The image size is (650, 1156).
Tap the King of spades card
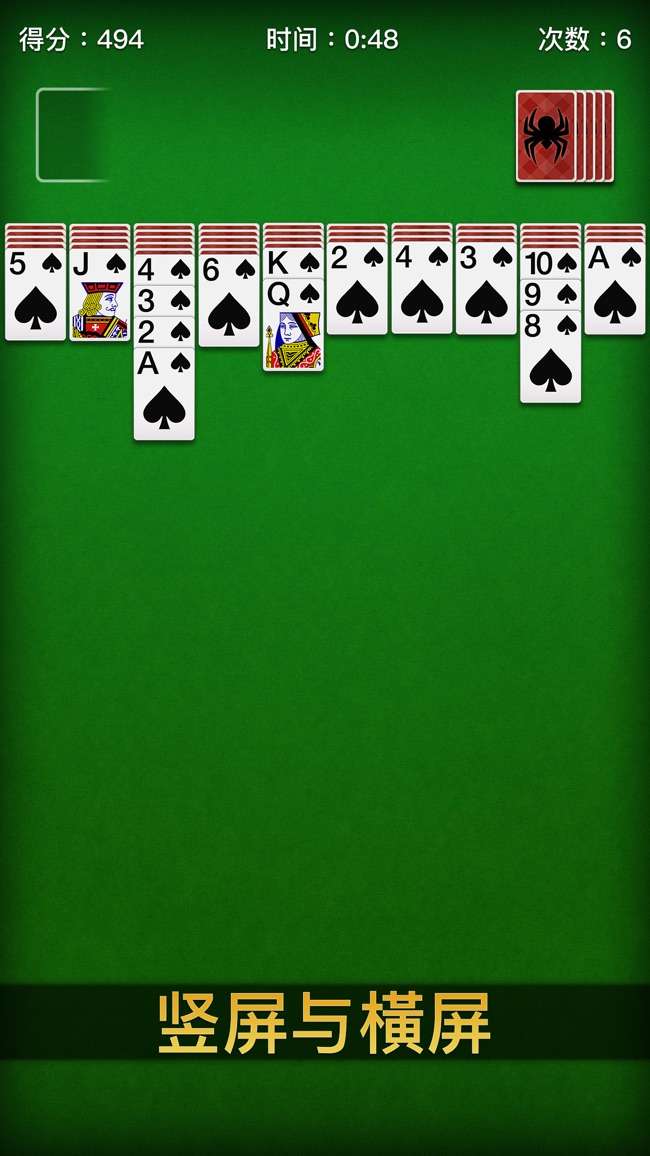point(293,262)
